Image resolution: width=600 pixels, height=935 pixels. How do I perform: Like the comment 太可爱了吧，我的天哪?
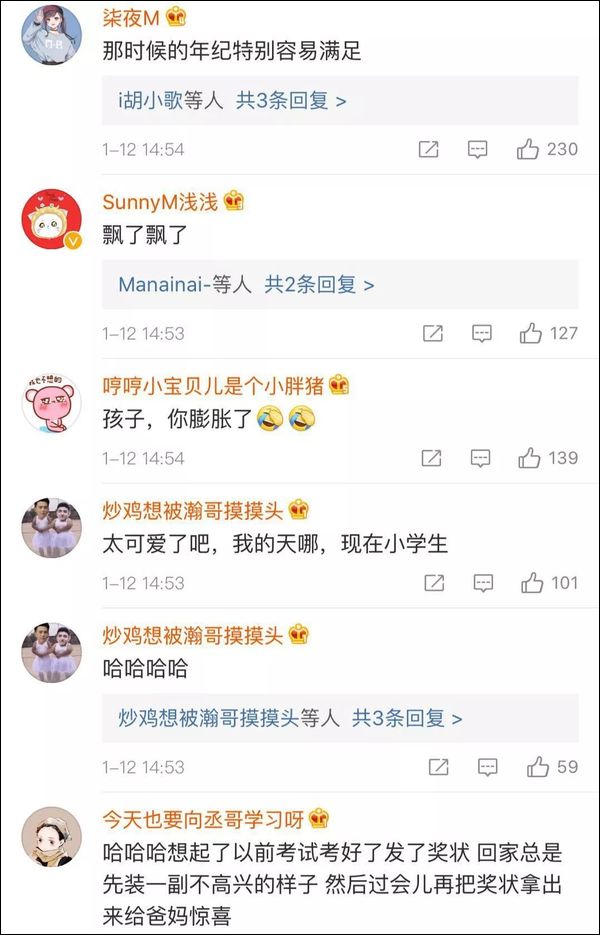[x=531, y=582]
